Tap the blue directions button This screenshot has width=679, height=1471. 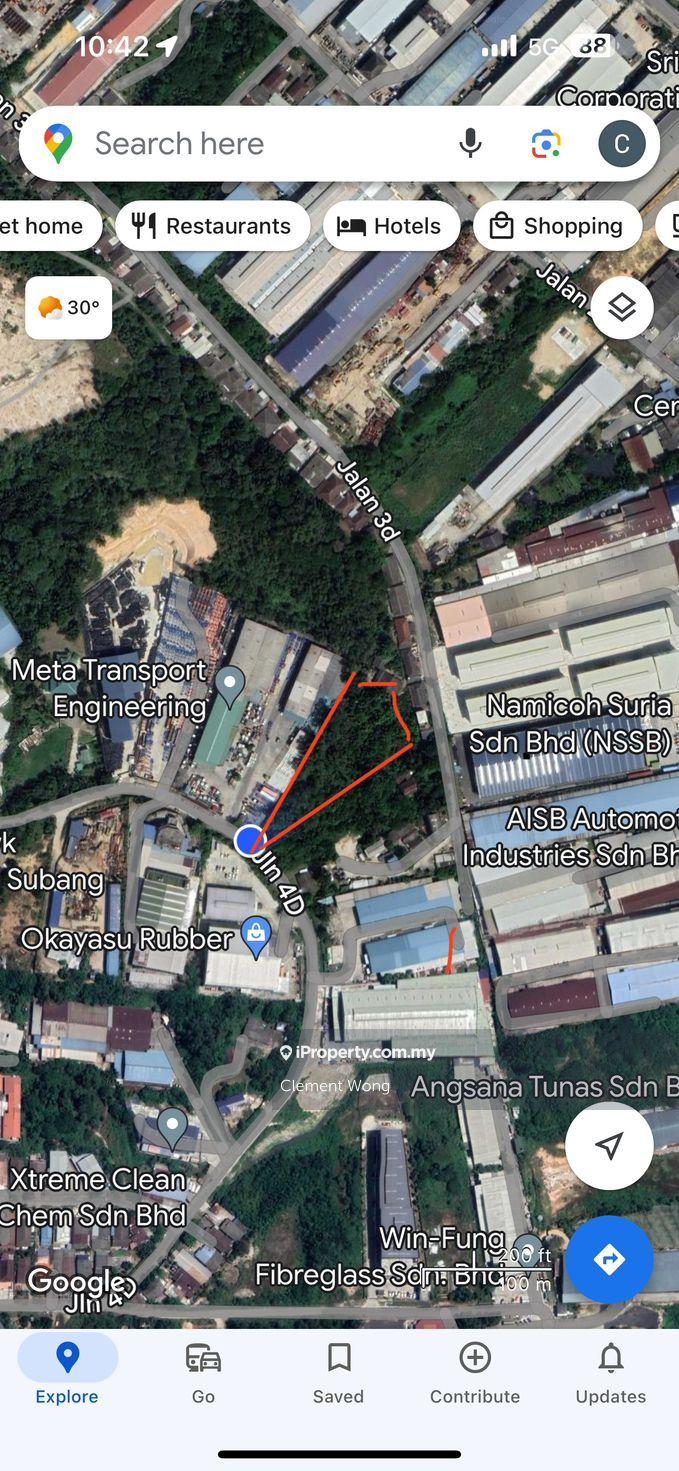tap(609, 1259)
